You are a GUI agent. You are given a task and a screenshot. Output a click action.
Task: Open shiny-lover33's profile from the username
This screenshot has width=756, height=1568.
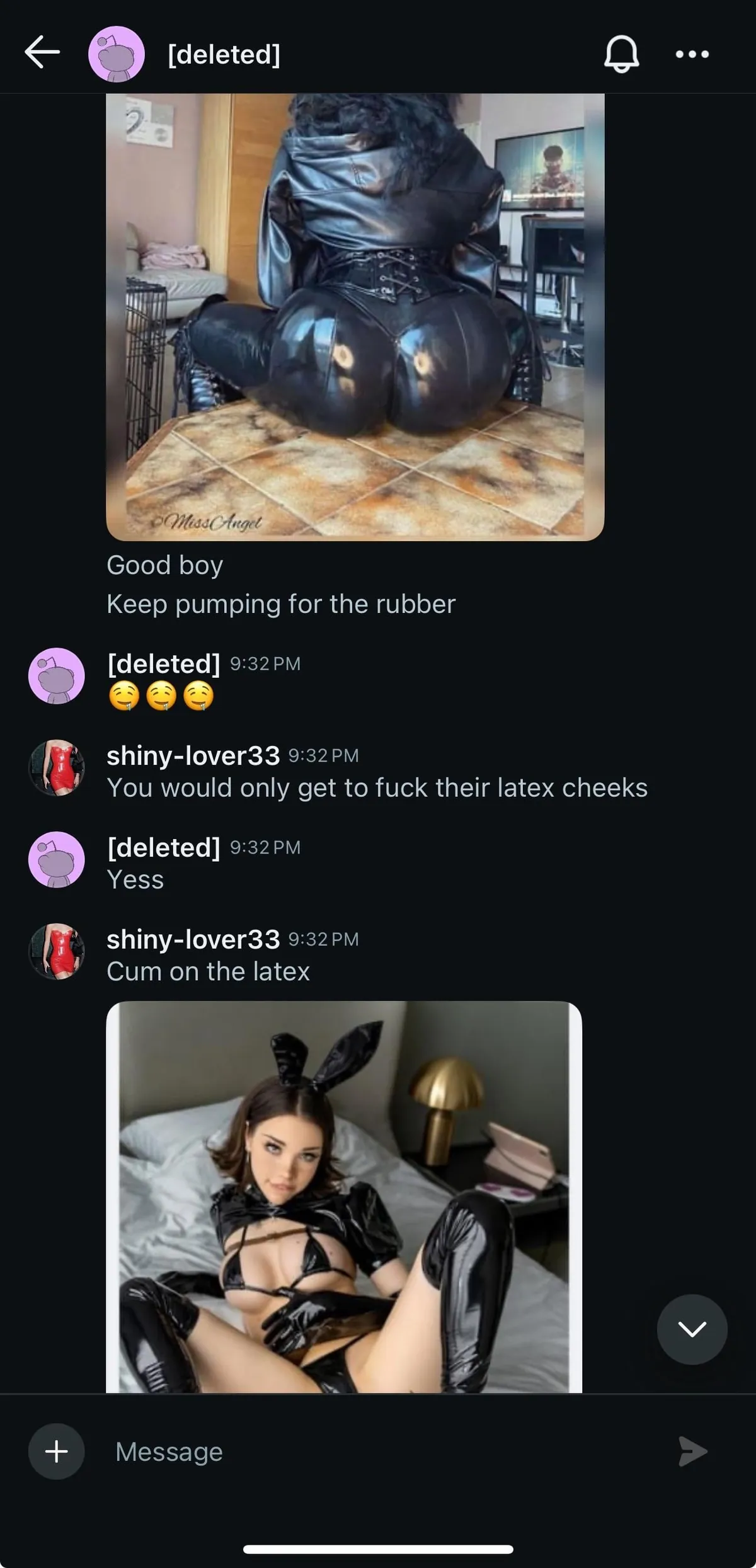[x=193, y=755]
